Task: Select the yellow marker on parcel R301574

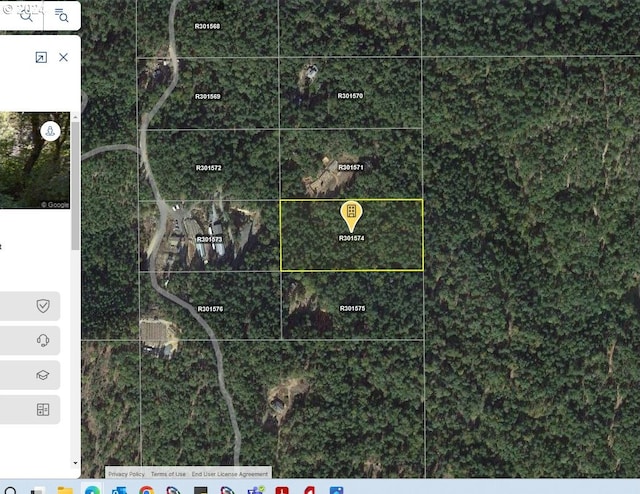Action: click(351, 214)
